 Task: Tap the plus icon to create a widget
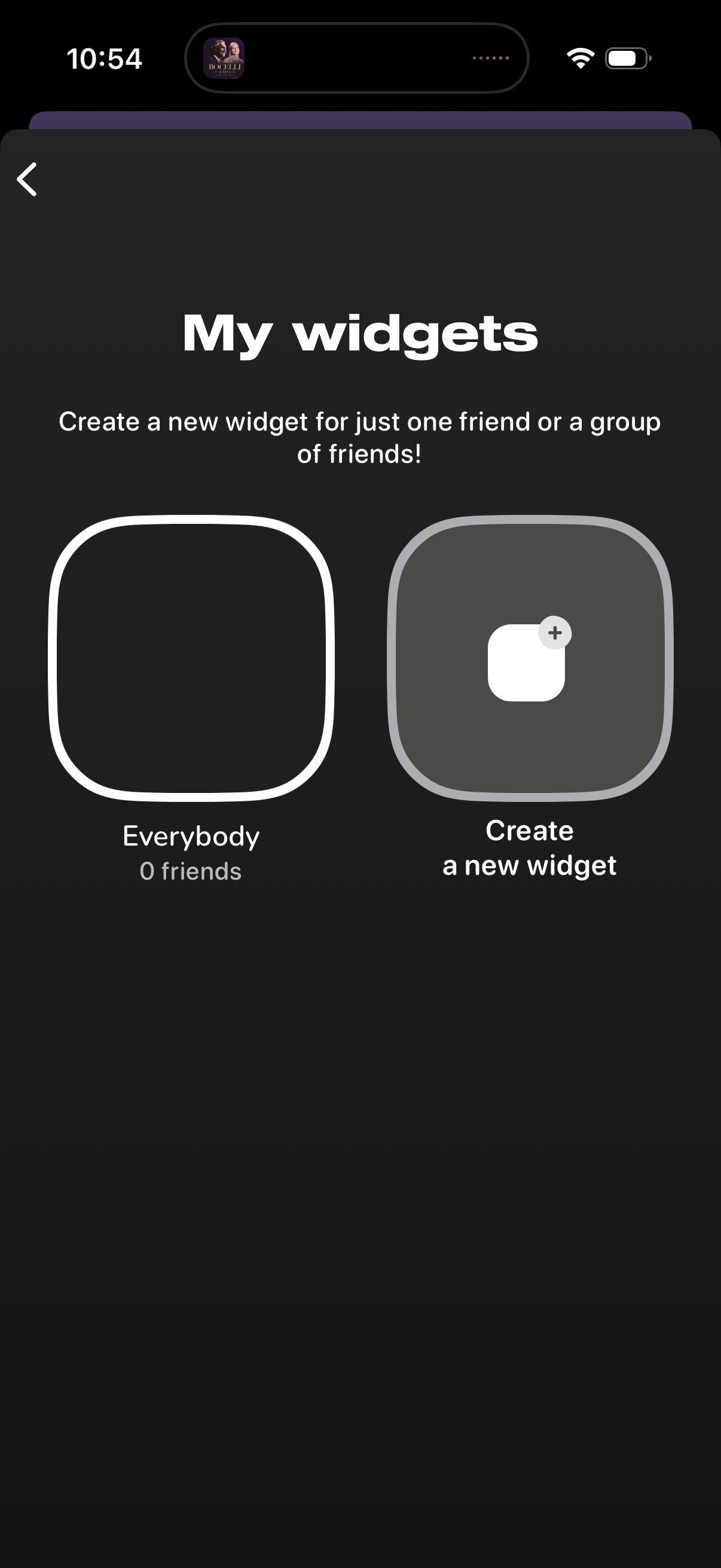[x=555, y=634]
